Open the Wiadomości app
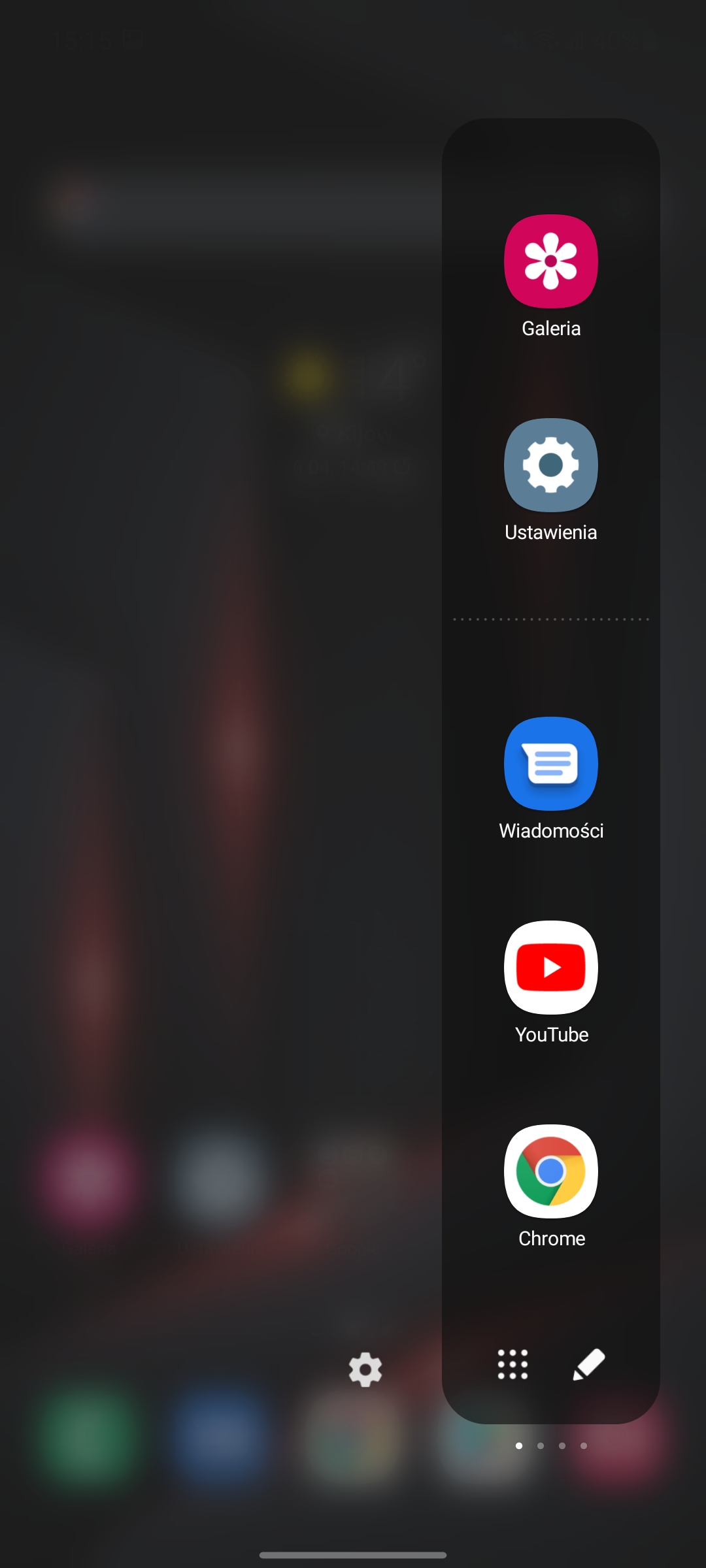Viewport: 706px width, 1568px height. [550, 764]
